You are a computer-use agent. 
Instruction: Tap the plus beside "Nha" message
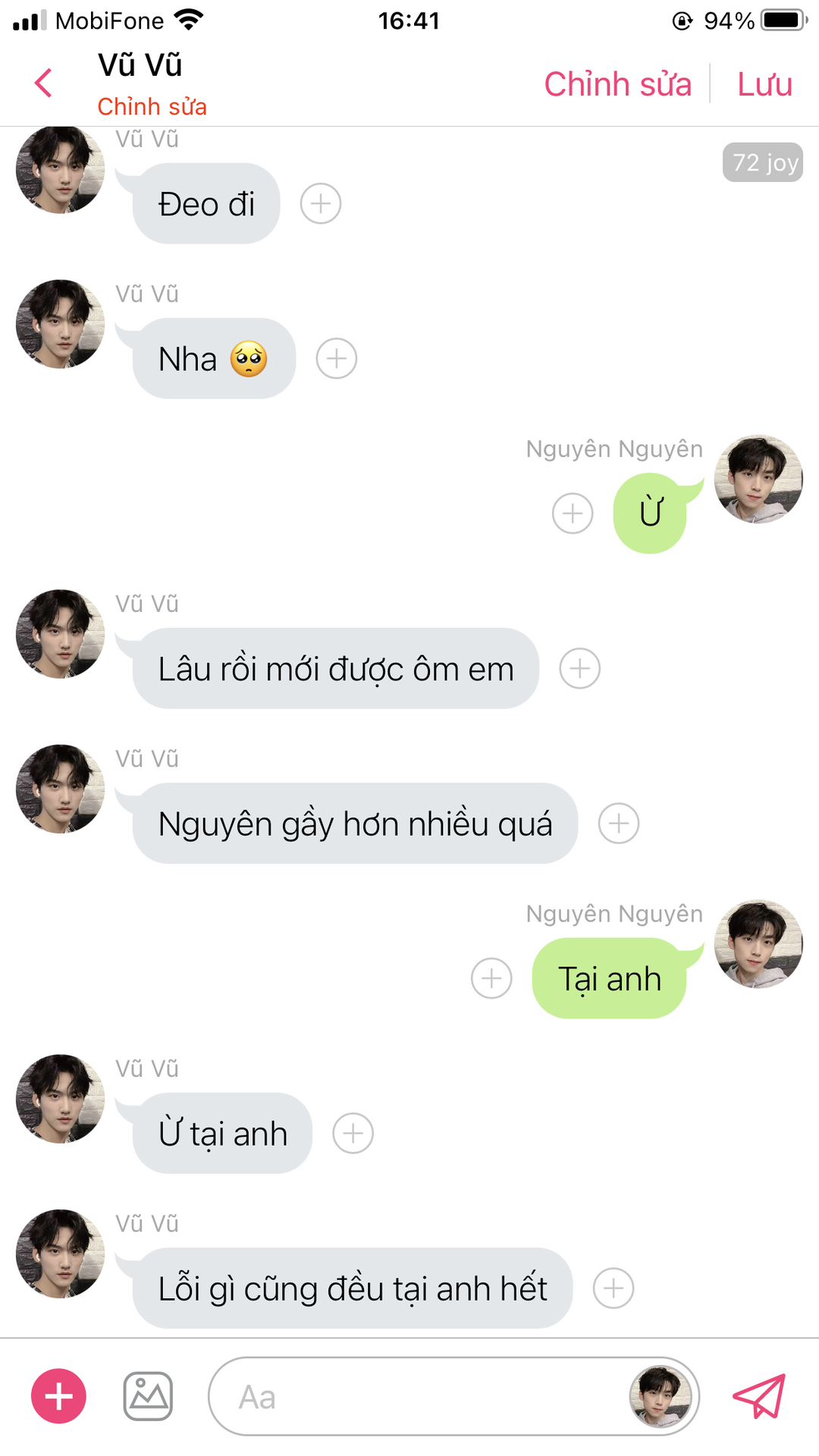(337, 359)
